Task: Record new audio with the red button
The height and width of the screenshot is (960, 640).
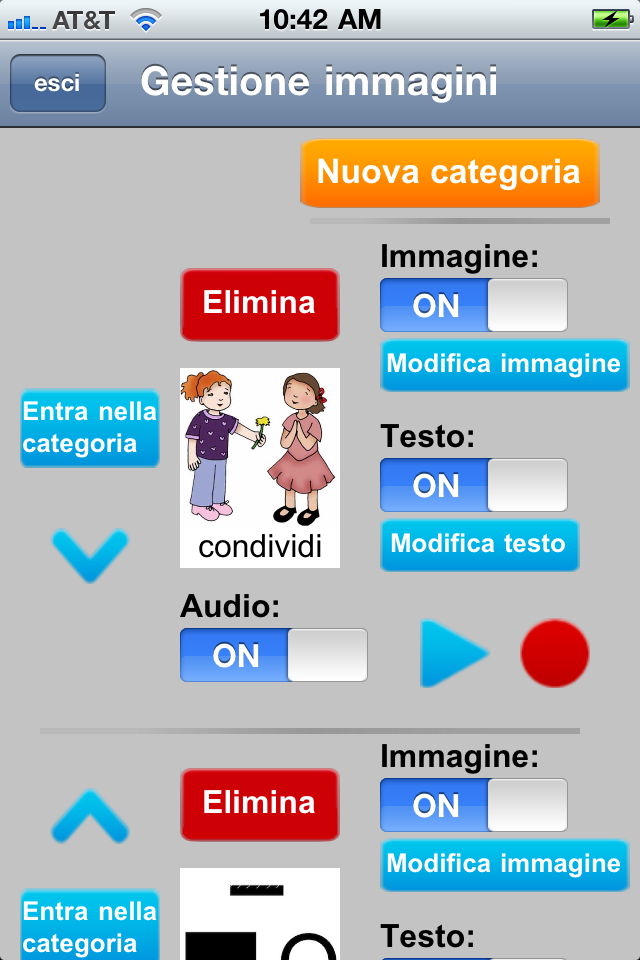Action: click(x=555, y=654)
